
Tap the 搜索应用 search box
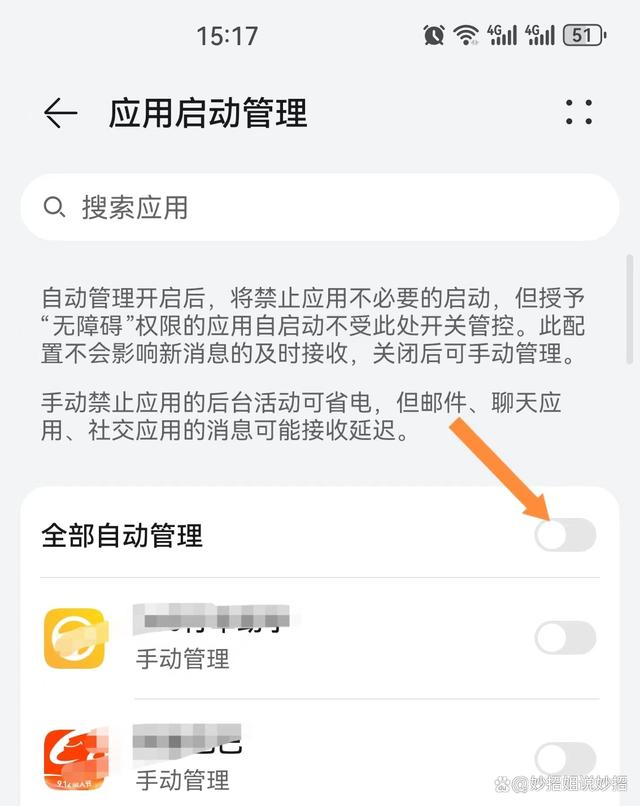pyautogui.click(x=320, y=208)
